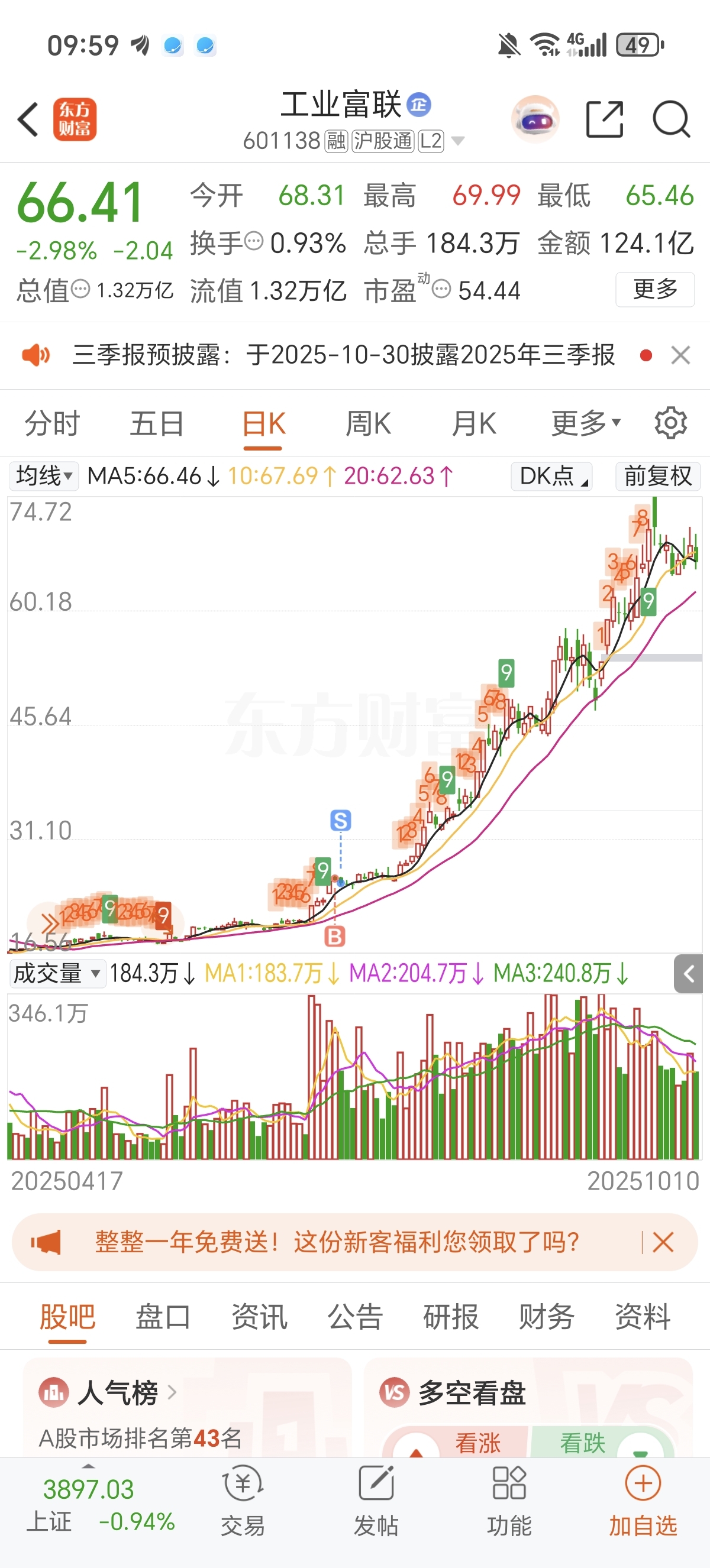Open the 财务 tab
The image size is (710, 1568).
pos(546,1317)
